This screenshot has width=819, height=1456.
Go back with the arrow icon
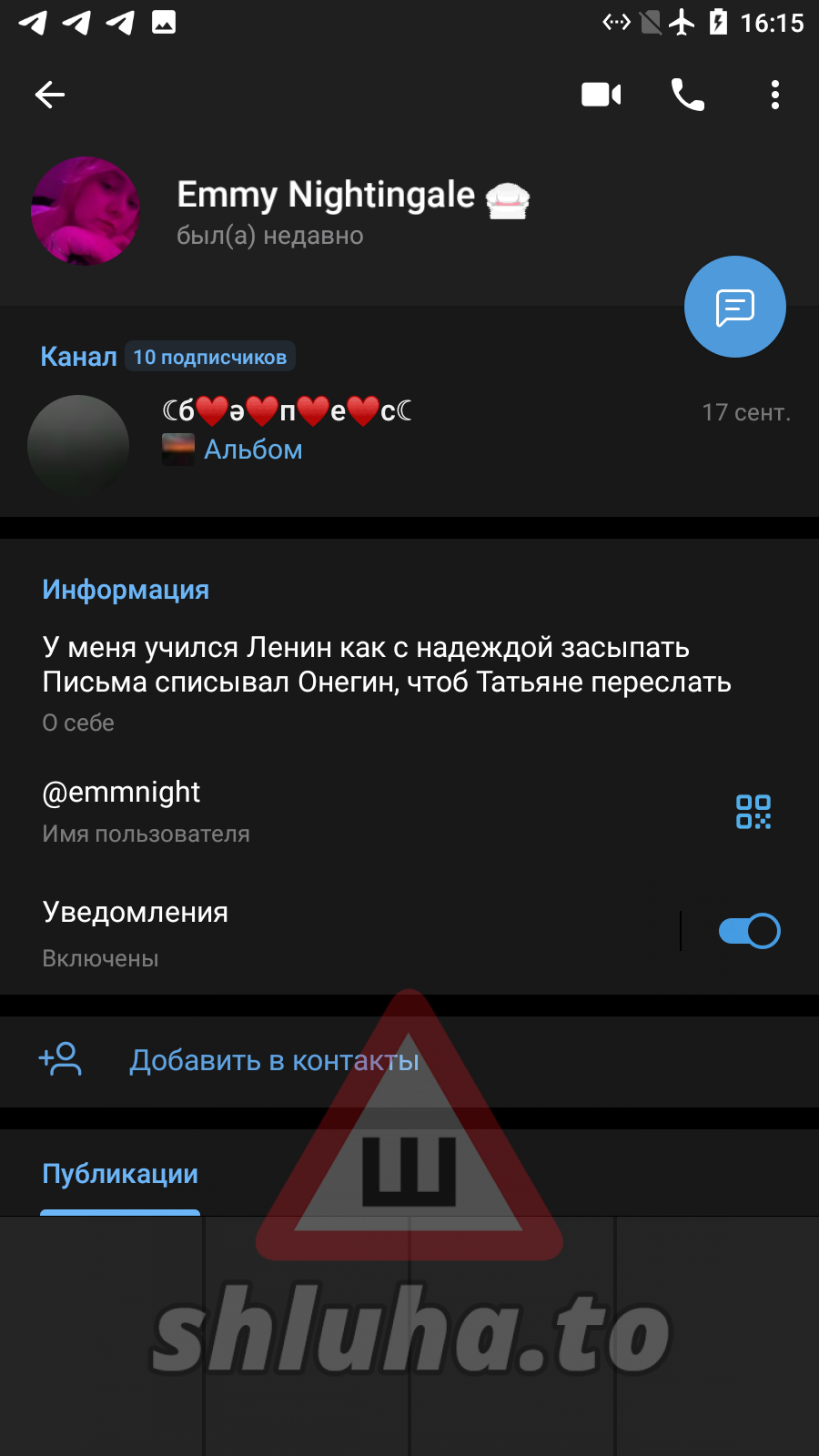point(50,95)
